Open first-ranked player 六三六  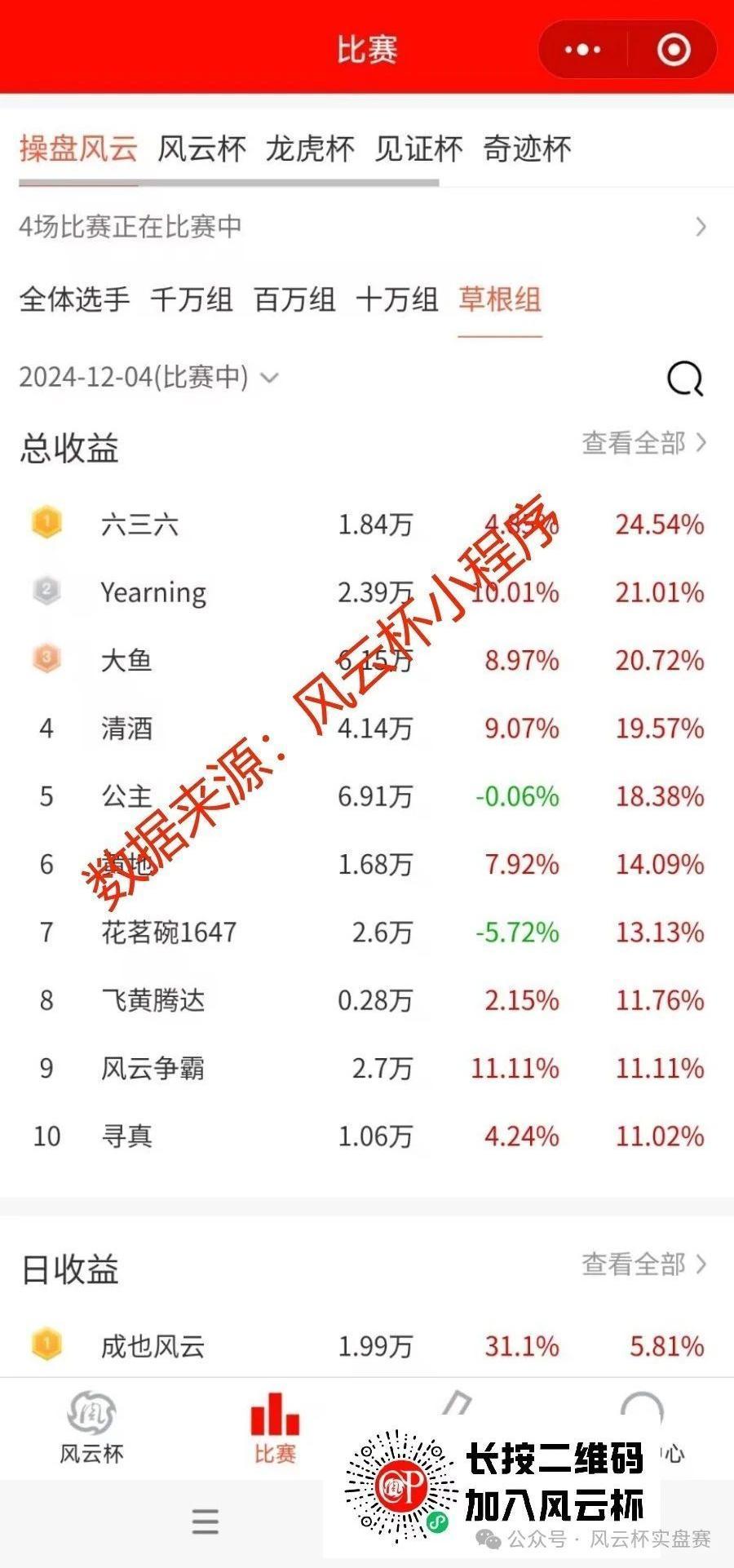tap(367, 524)
